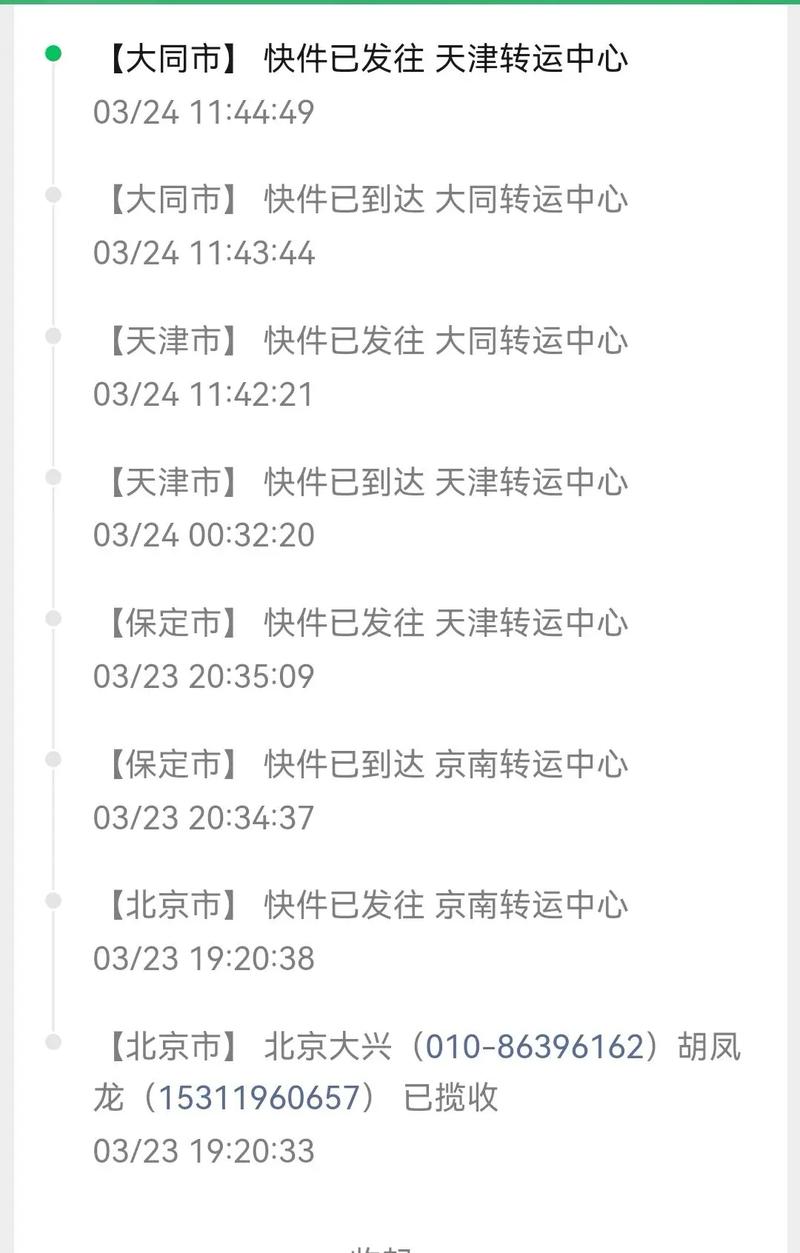Select the 快件已发往 大同转运中心 record
800x1253 pixels.
[365, 340]
